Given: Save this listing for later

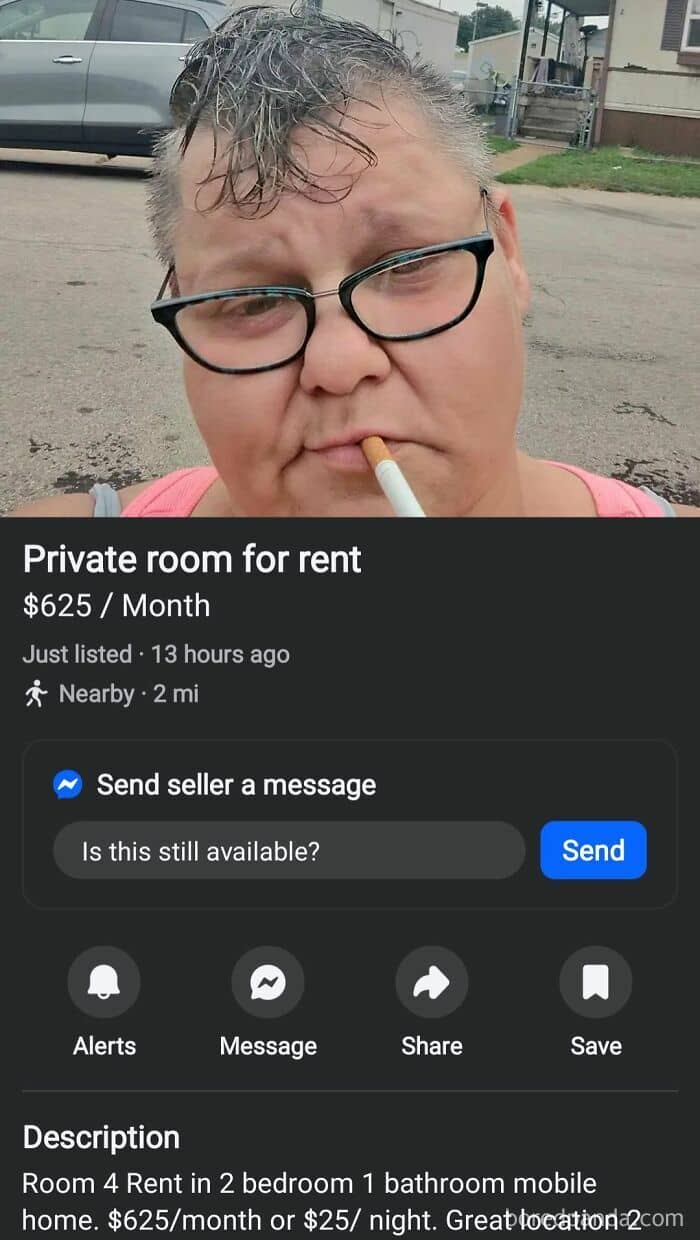Looking at the screenshot, I should [596, 983].
